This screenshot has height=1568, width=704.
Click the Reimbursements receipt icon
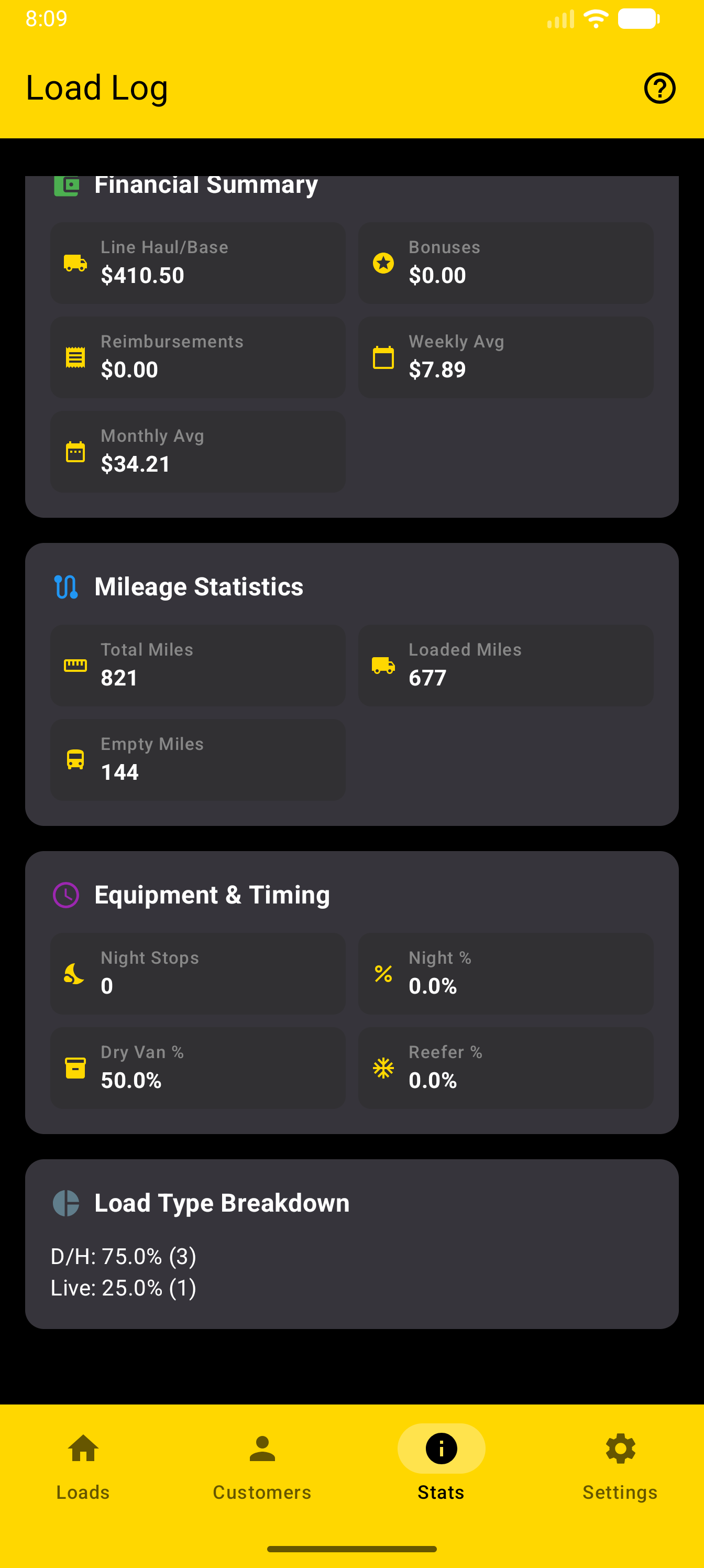75,357
